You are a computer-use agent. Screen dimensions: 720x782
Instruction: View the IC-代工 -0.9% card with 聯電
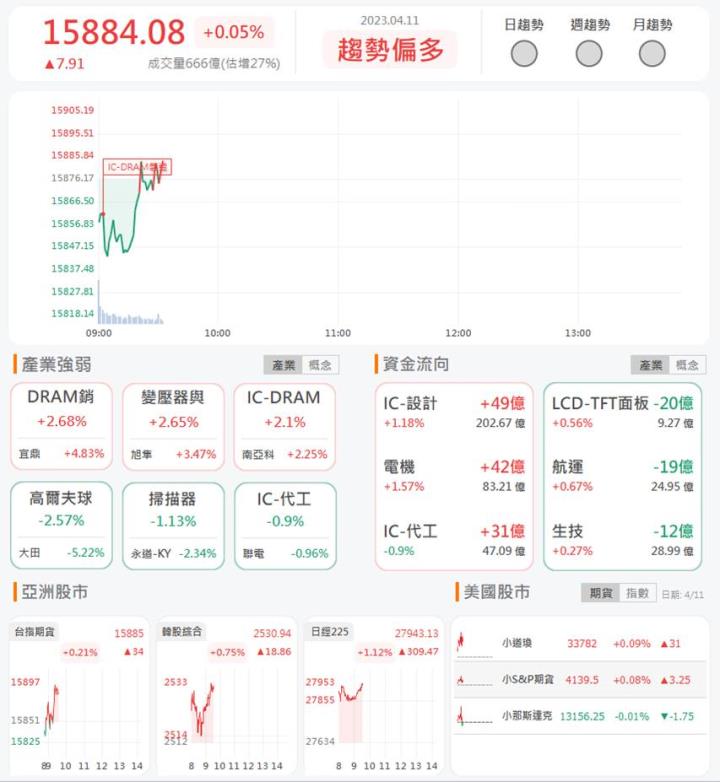[x=285, y=525]
